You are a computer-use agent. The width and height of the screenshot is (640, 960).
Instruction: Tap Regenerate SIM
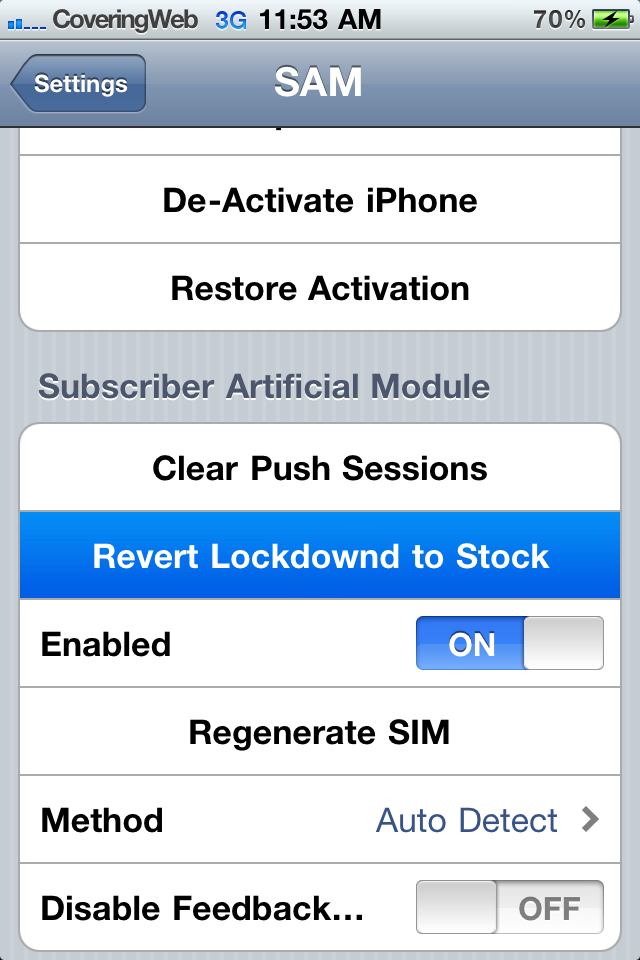point(320,732)
